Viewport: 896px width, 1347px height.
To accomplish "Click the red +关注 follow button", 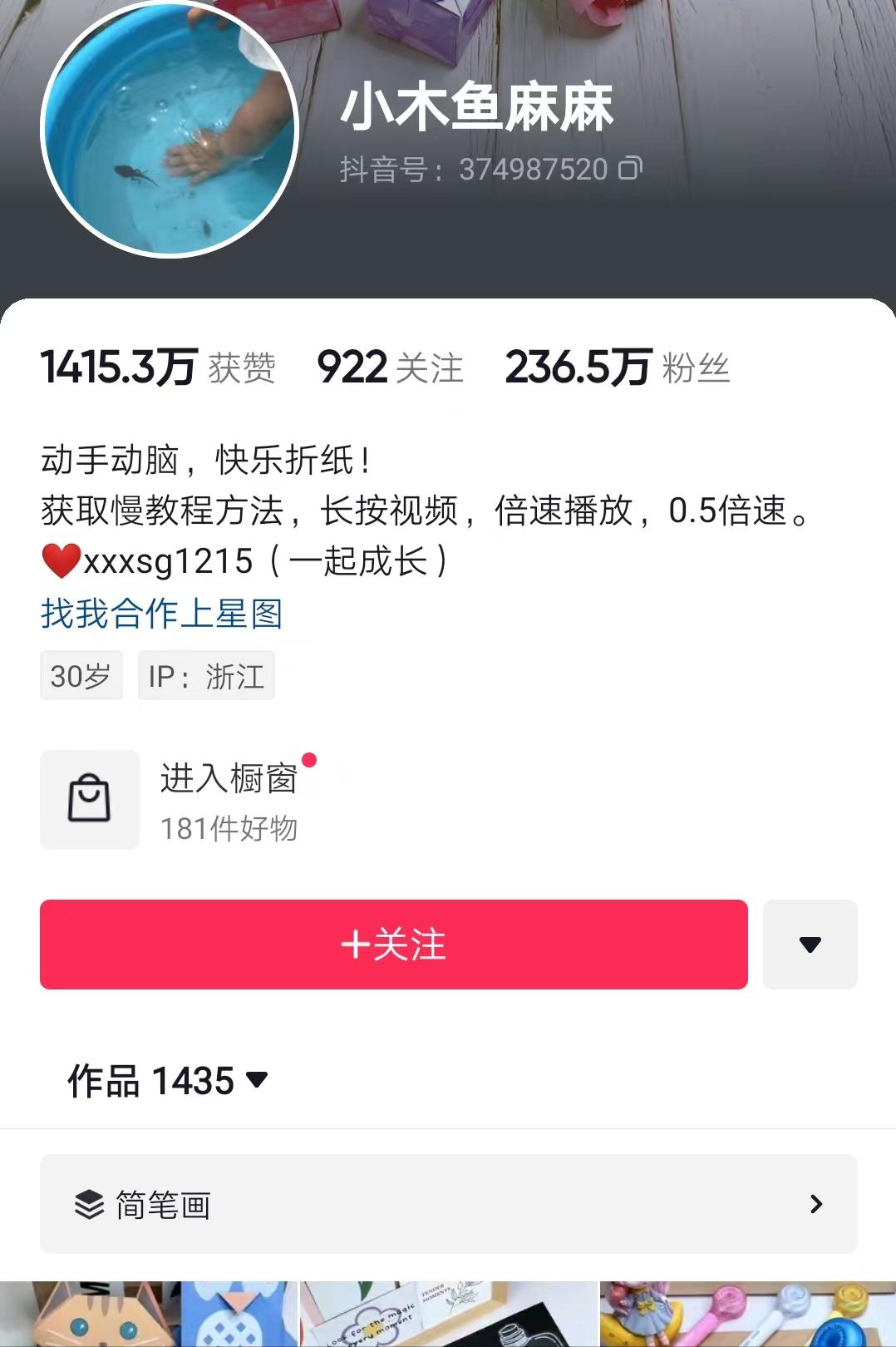I will 392,945.
